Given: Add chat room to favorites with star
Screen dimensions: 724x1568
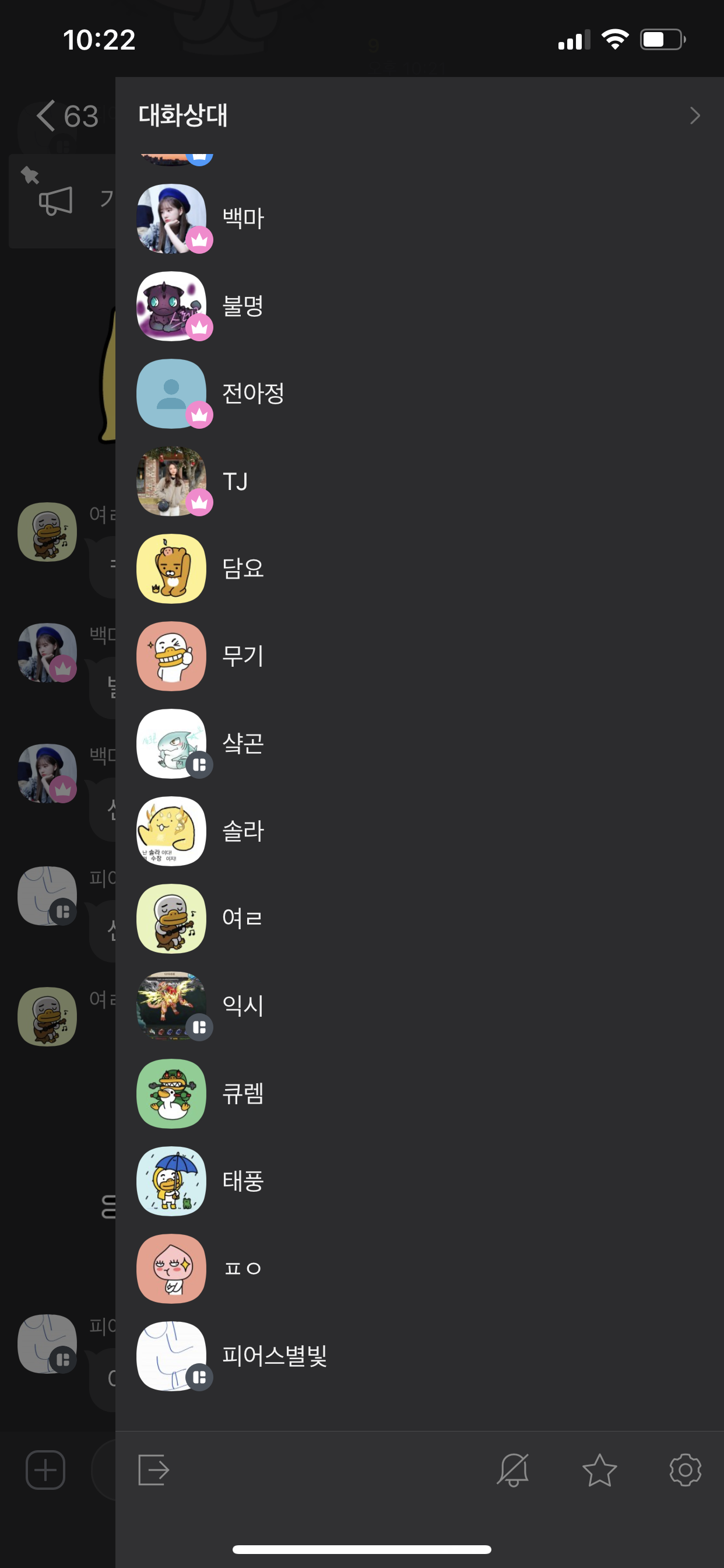Looking at the screenshot, I should coord(599,1470).
